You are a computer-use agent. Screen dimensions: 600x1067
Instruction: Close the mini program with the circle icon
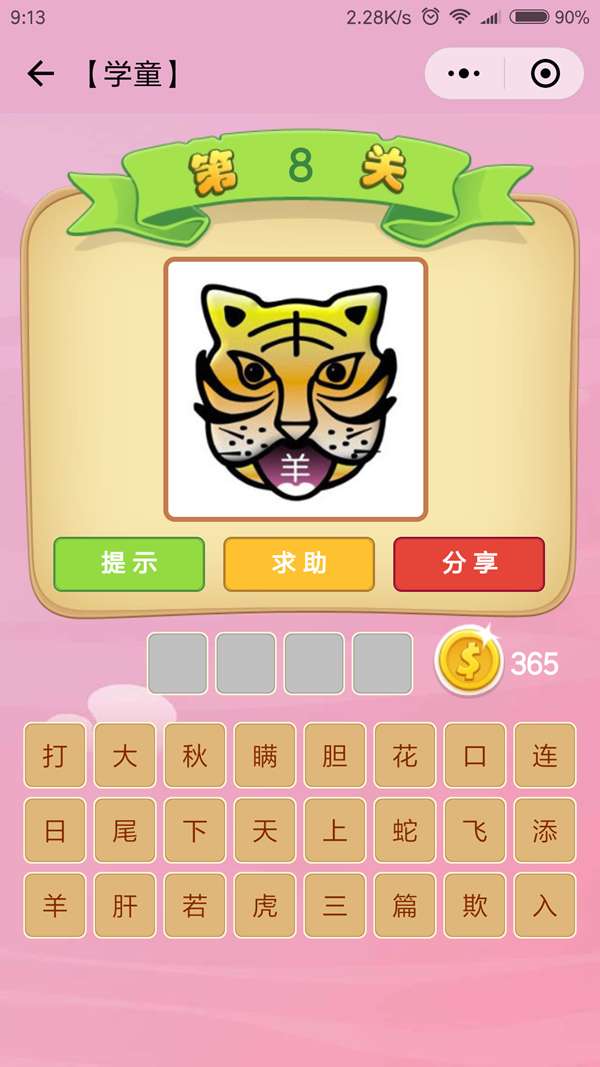pyautogui.click(x=545, y=74)
